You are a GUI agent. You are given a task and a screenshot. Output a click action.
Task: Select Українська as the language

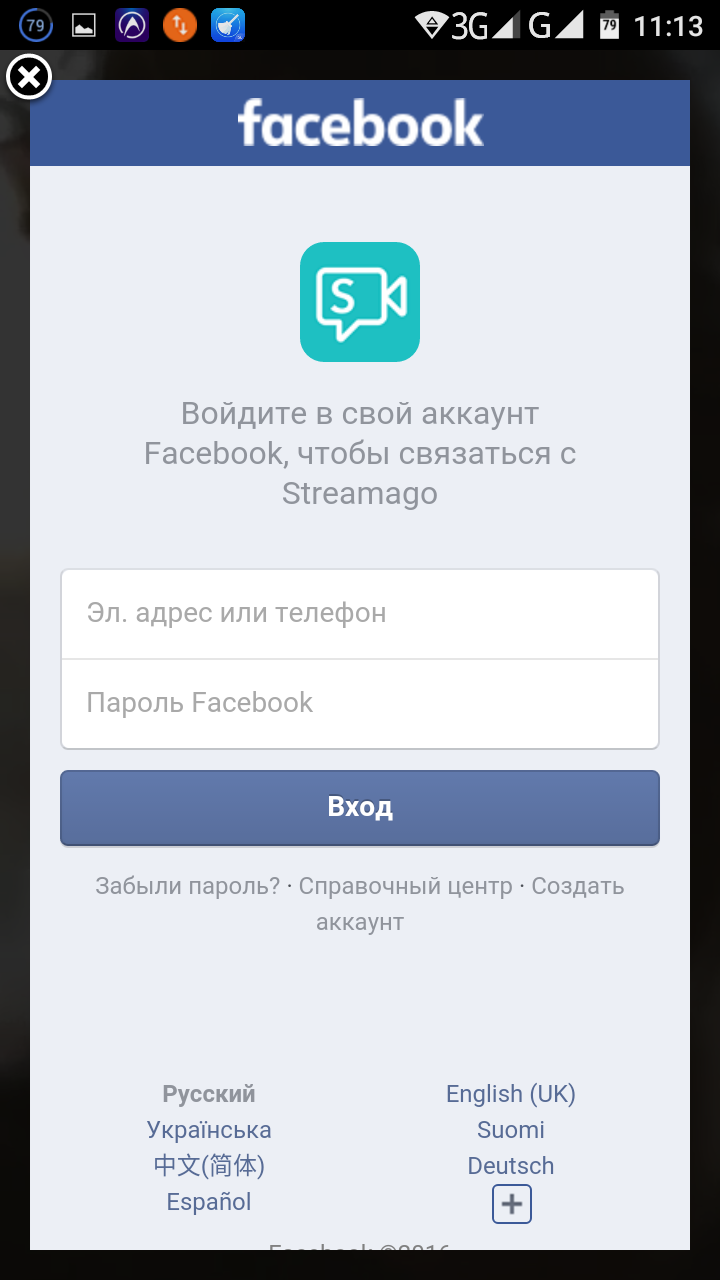pos(209,1130)
